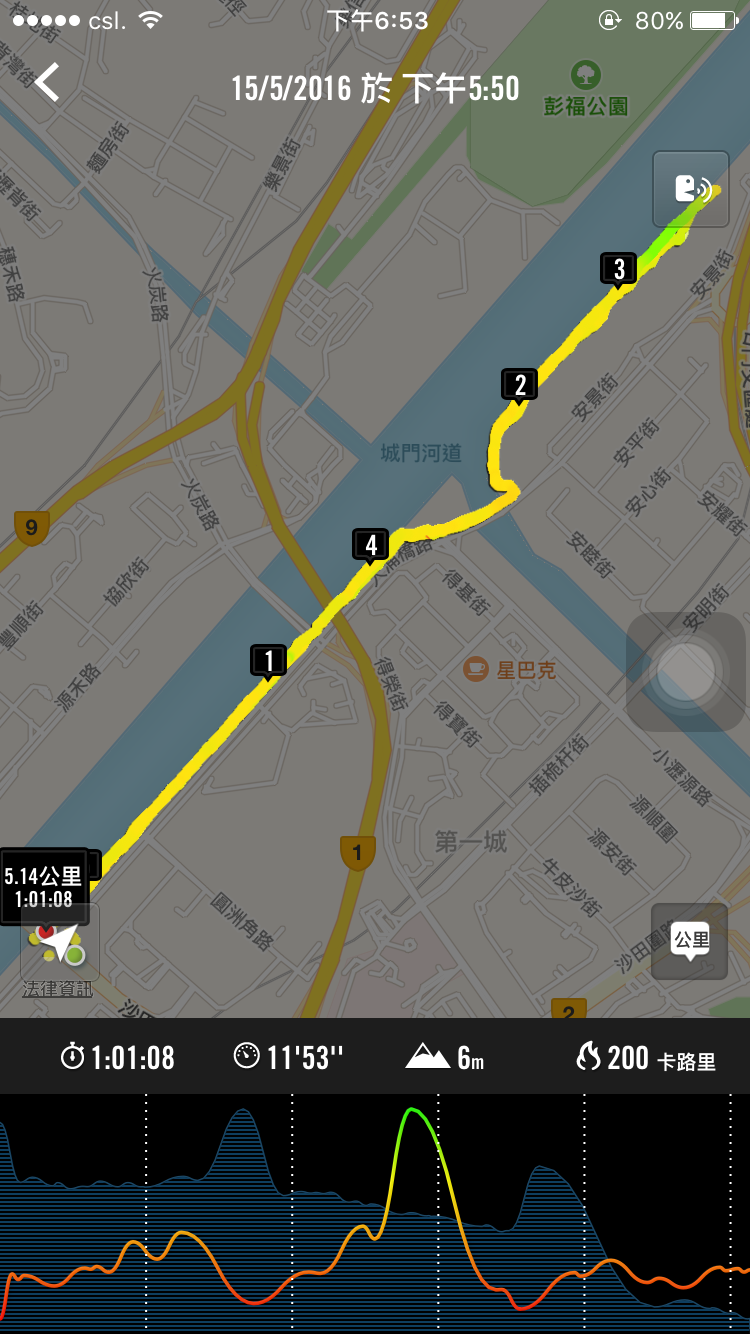Tap kilometer marker 1 on the route
The width and height of the screenshot is (750, 1334).
tap(268, 660)
